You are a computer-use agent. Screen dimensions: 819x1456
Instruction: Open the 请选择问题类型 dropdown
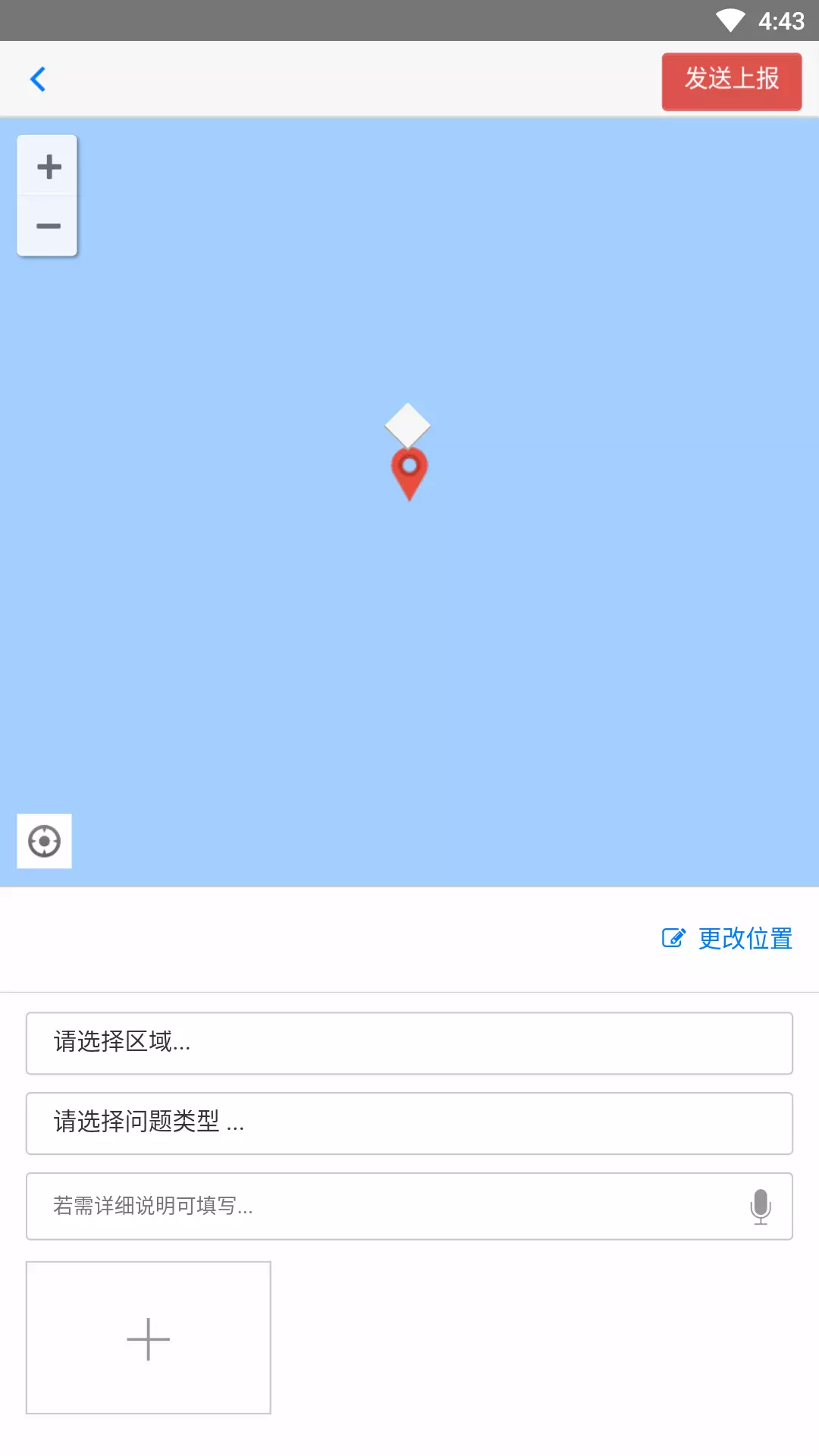coord(409,1123)
